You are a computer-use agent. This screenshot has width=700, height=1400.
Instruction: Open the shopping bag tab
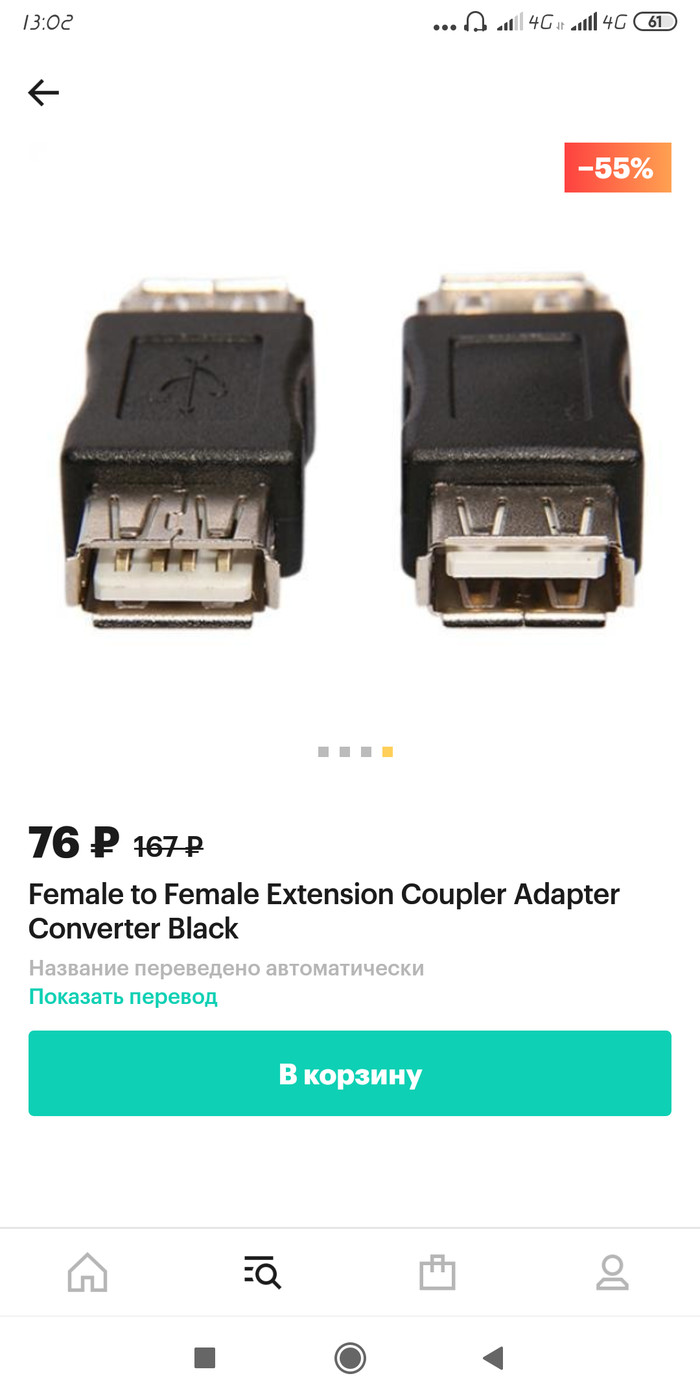(x=437, y=1273)
